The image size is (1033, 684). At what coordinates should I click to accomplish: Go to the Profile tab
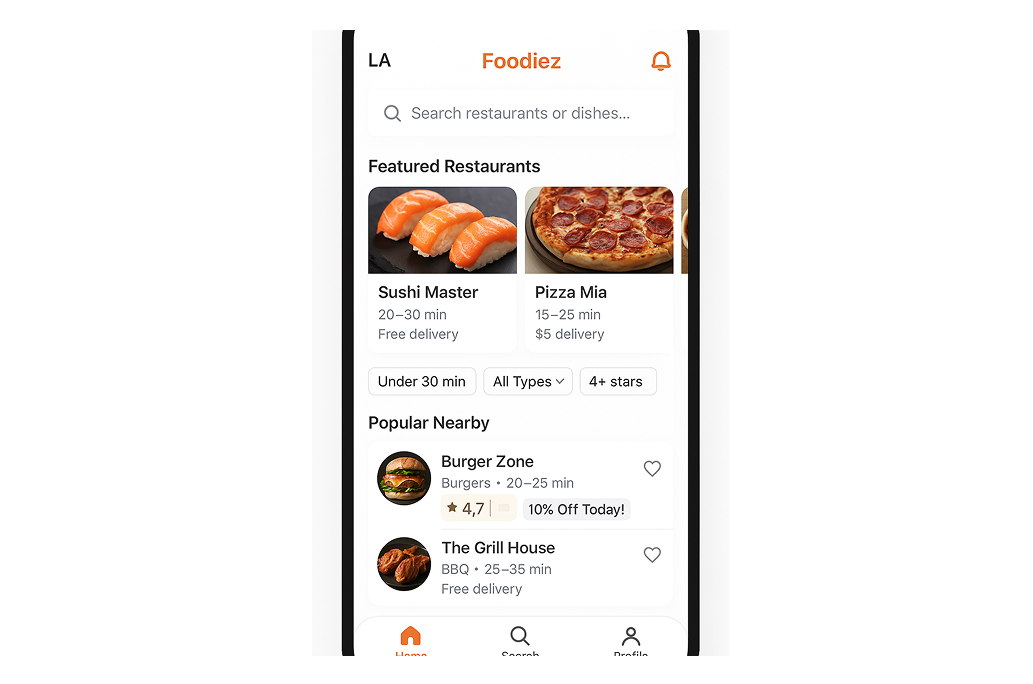pos(630,640)
